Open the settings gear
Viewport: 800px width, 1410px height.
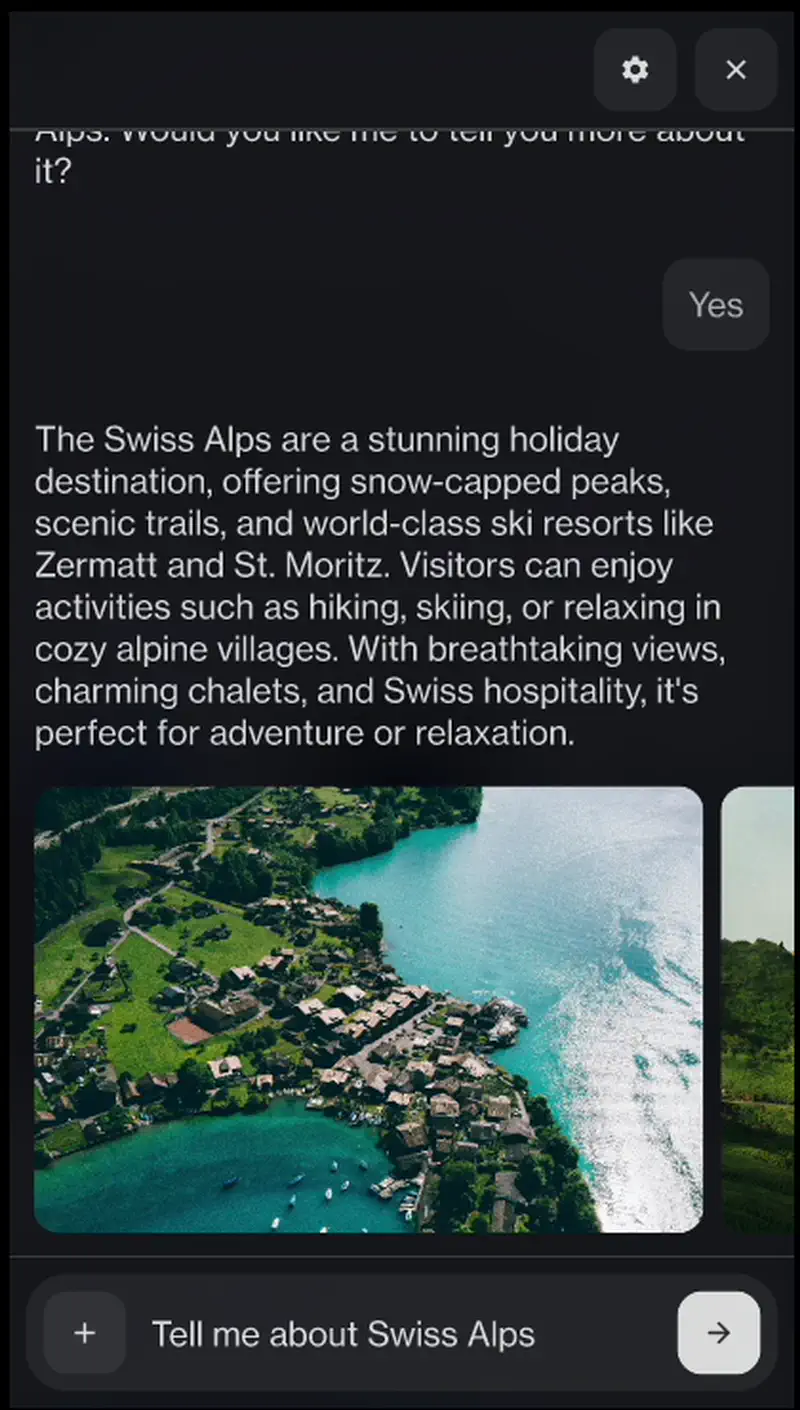point(635,69)
